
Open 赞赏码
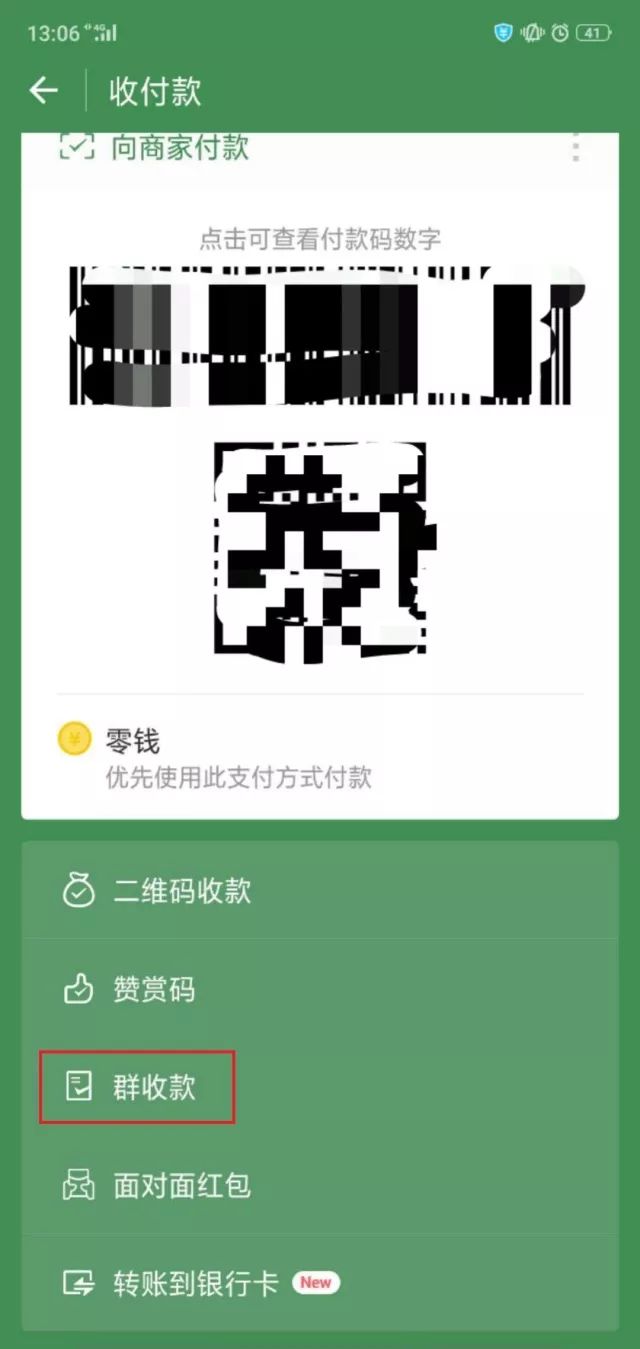click(320, 988)
